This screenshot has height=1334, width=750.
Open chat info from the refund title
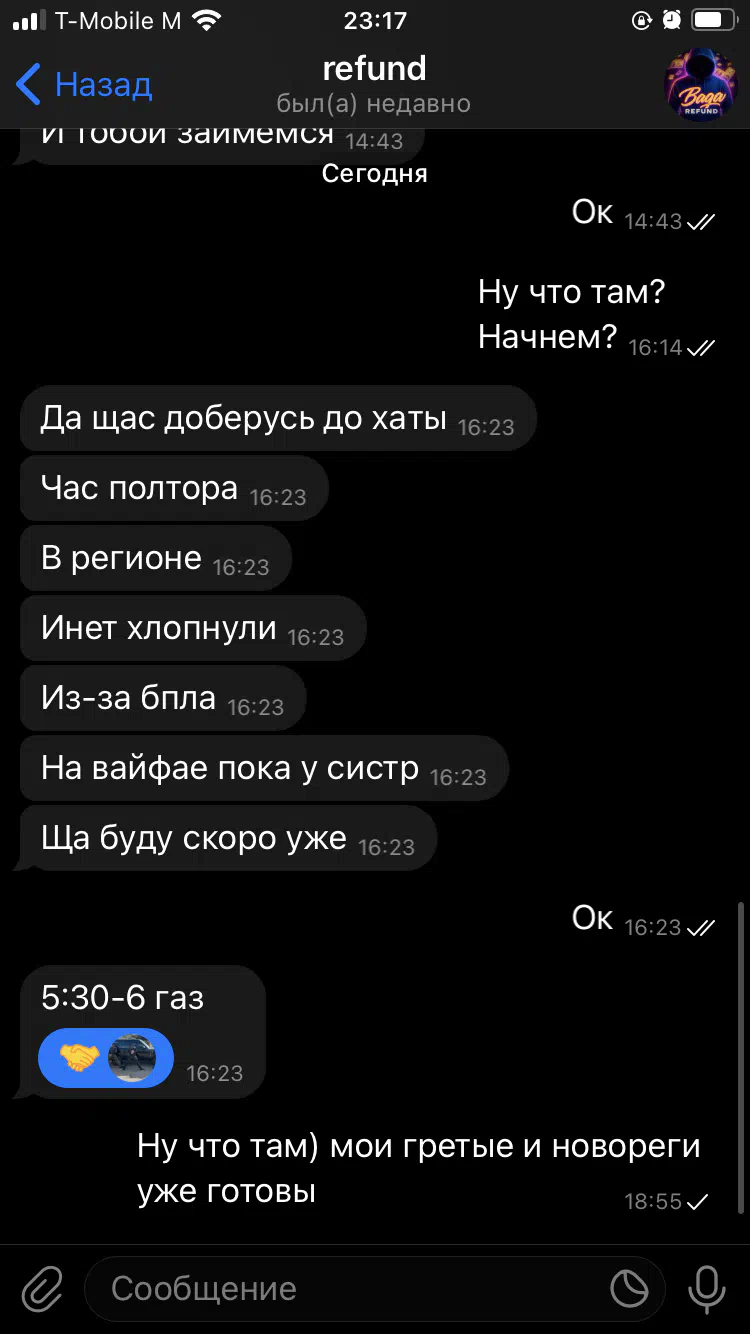pos(374,69)
